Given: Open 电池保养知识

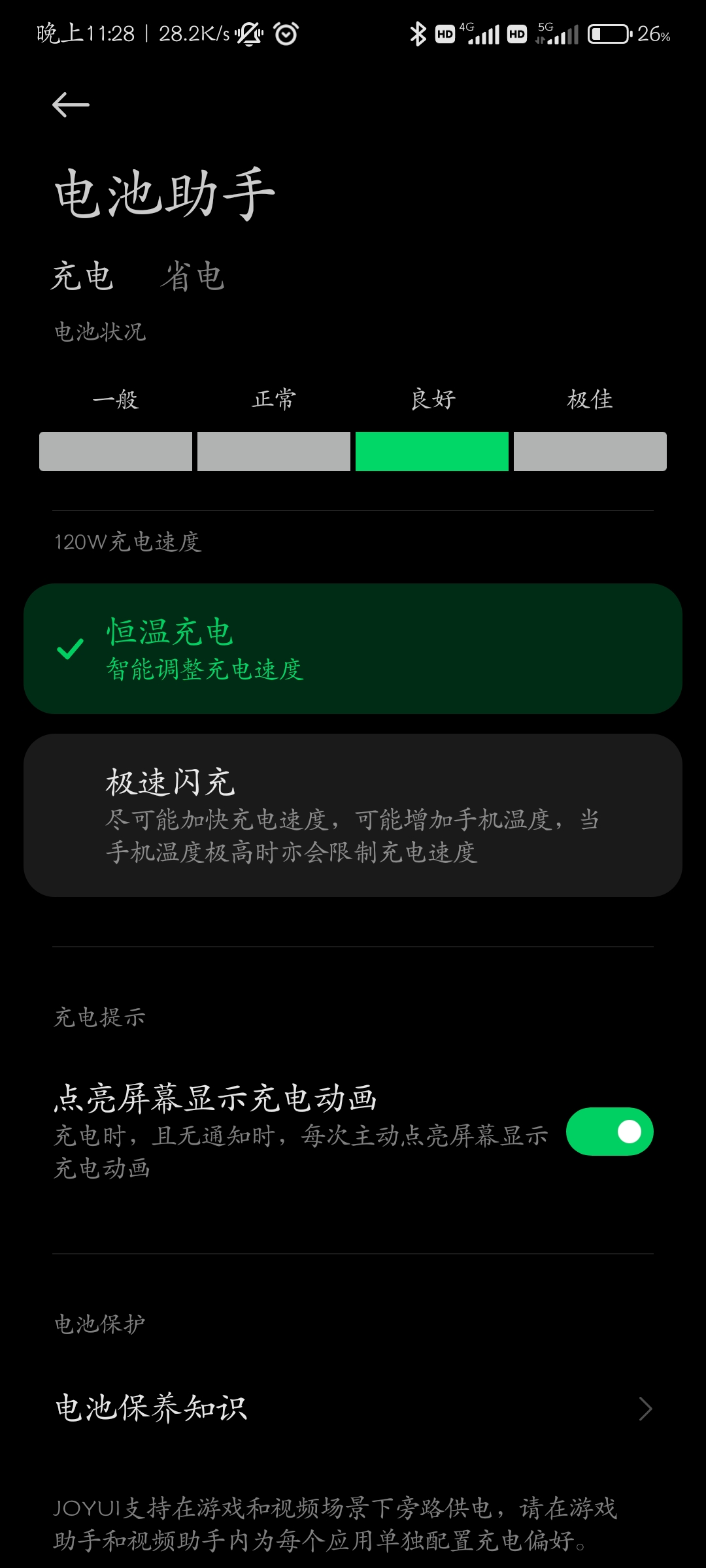Looking at the screenshot, I should tap(353, 1408).
